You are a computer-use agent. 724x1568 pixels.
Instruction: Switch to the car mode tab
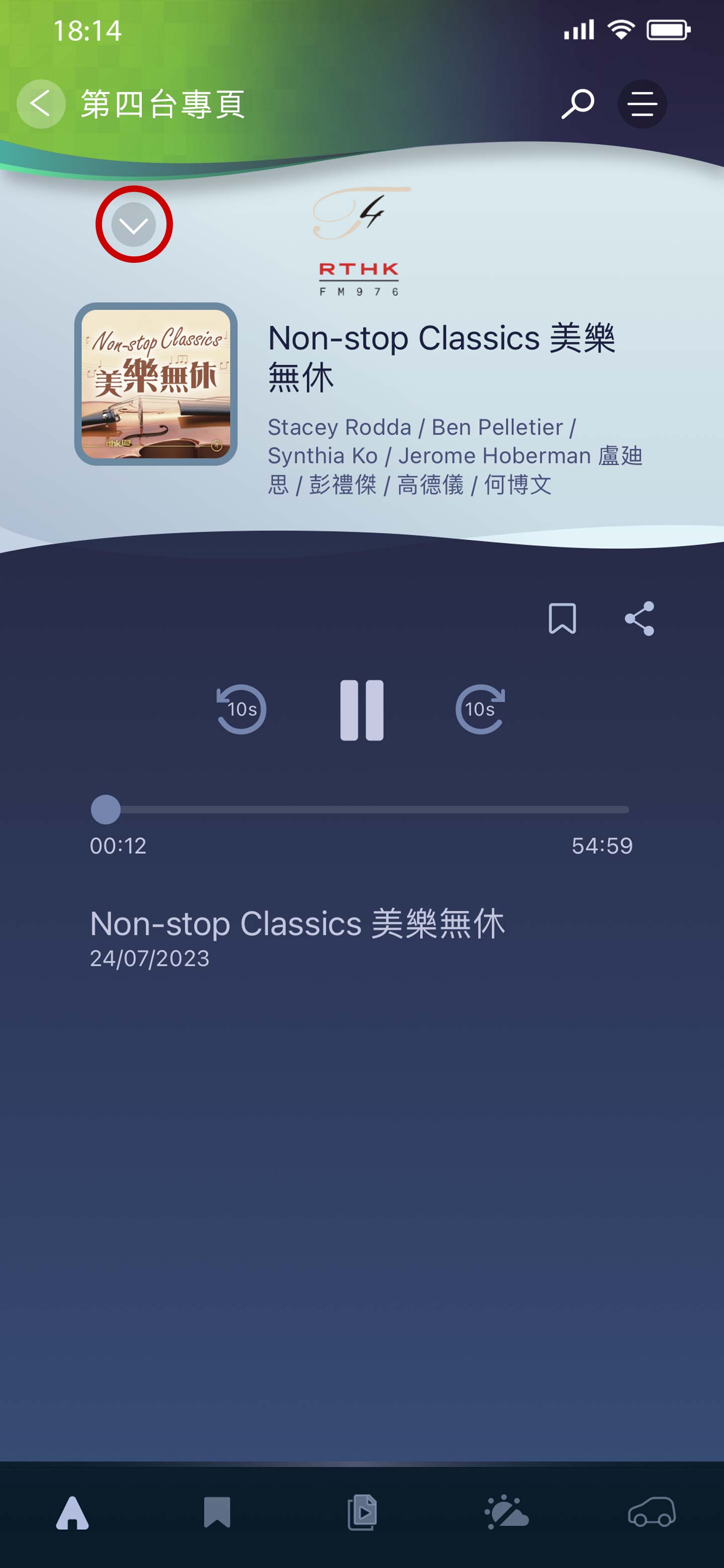652,1513
